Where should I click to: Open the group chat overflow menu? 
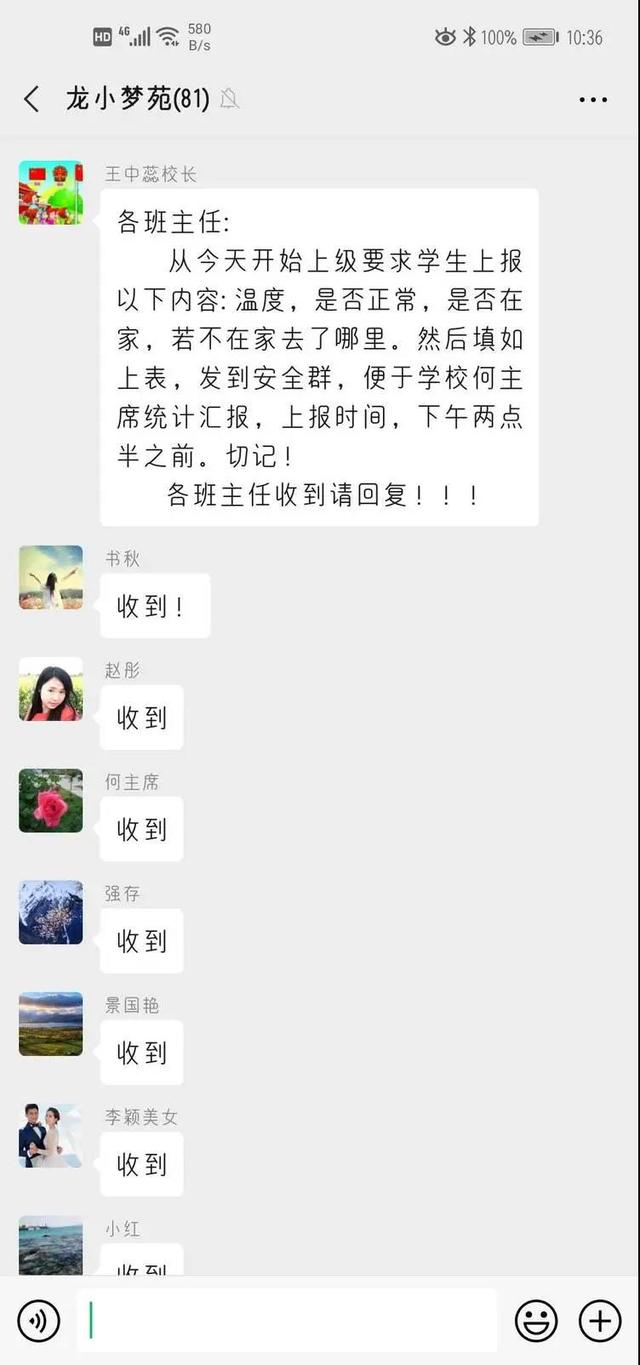(x=593, y=100)
